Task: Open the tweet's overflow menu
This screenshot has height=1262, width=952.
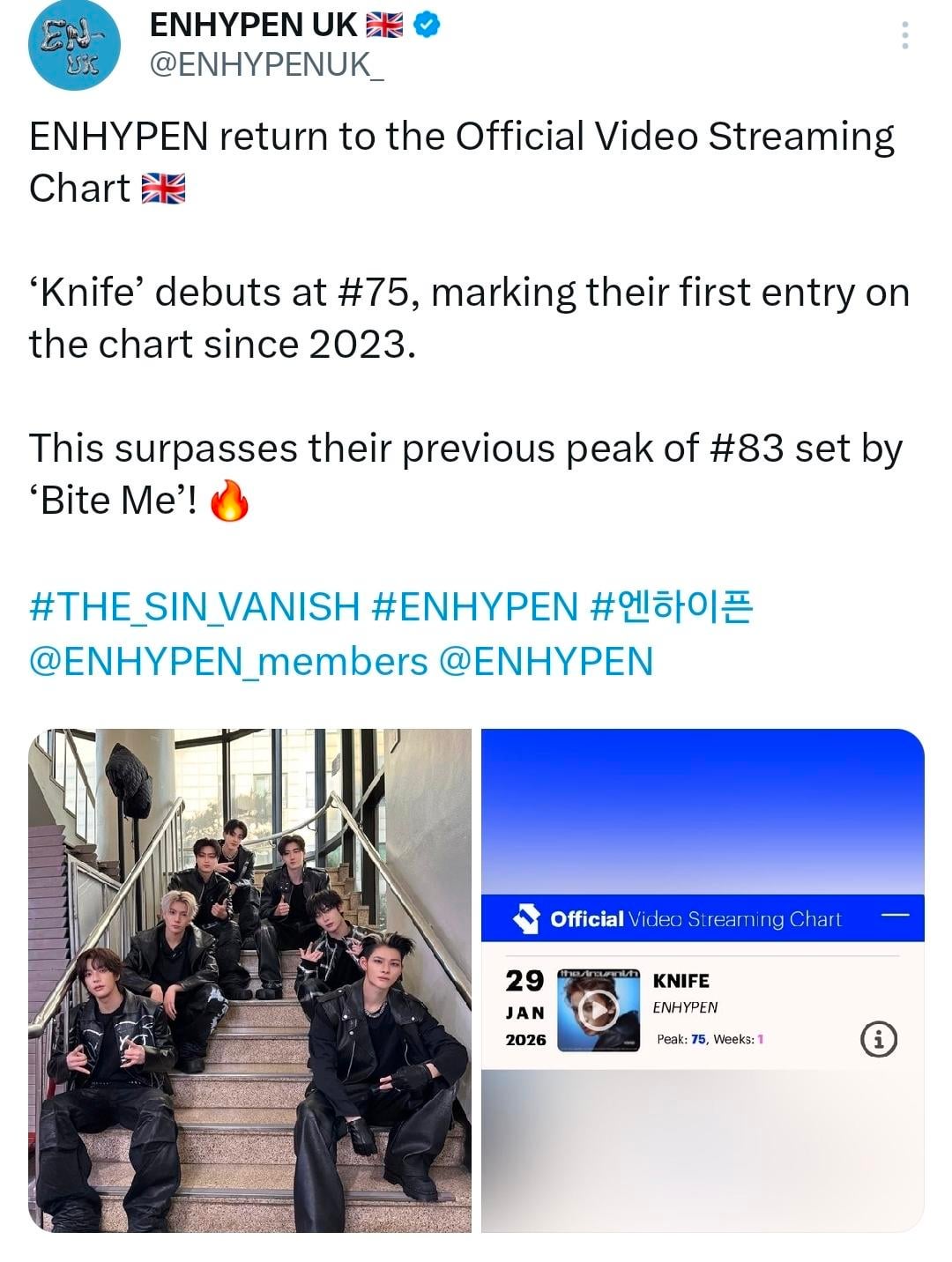Action: point(904,35)
